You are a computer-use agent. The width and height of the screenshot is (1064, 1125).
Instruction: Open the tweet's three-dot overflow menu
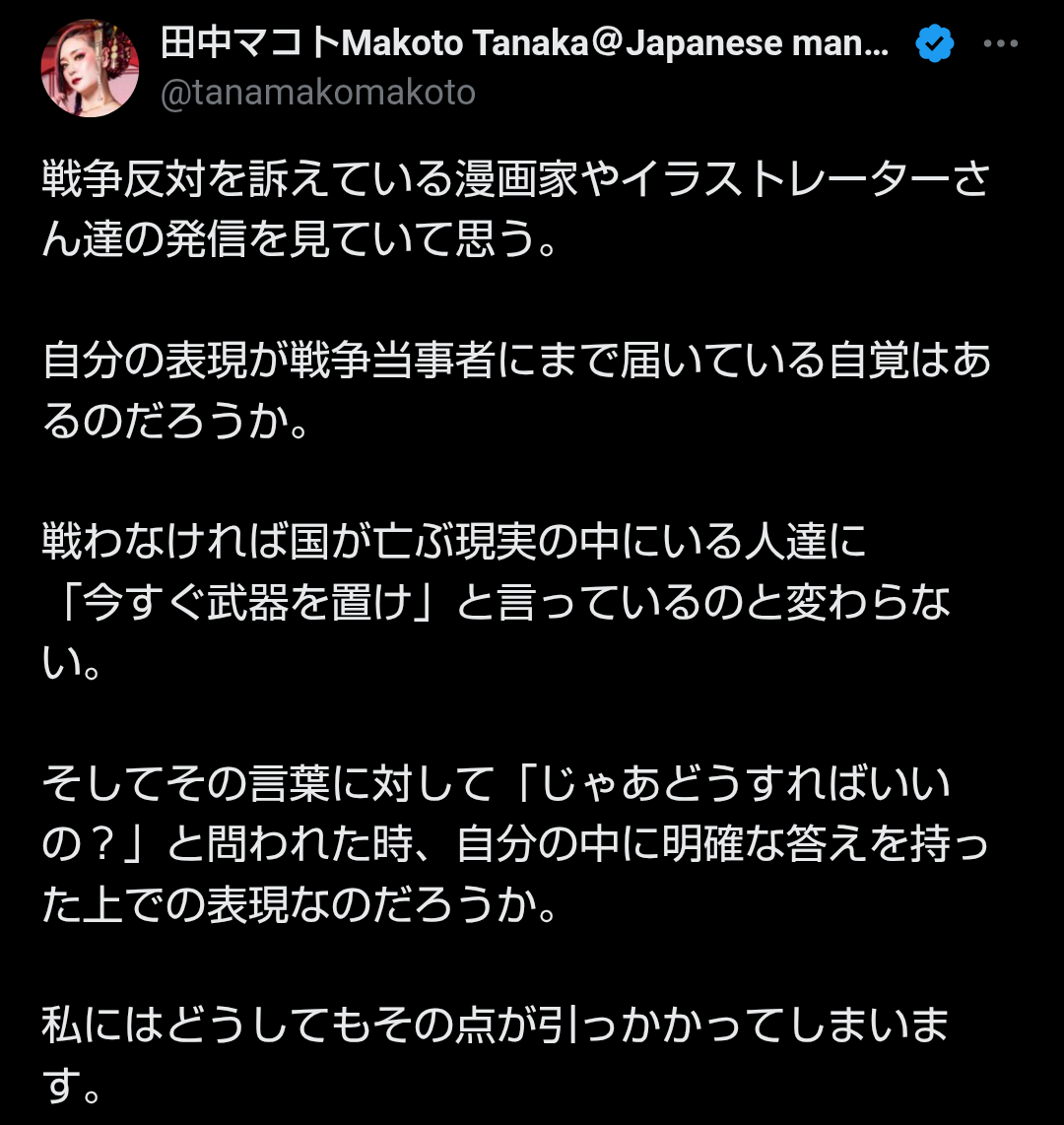click(1002, 44)
